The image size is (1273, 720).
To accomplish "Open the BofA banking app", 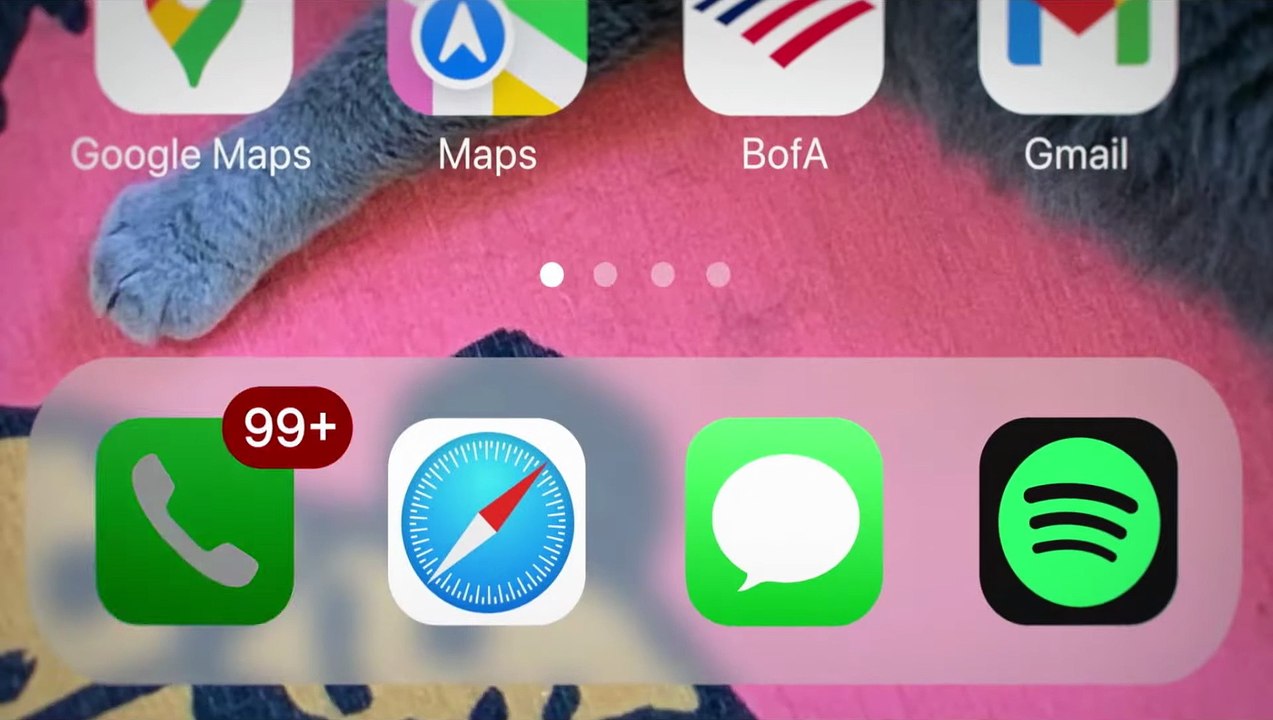I will coord(783,55).
